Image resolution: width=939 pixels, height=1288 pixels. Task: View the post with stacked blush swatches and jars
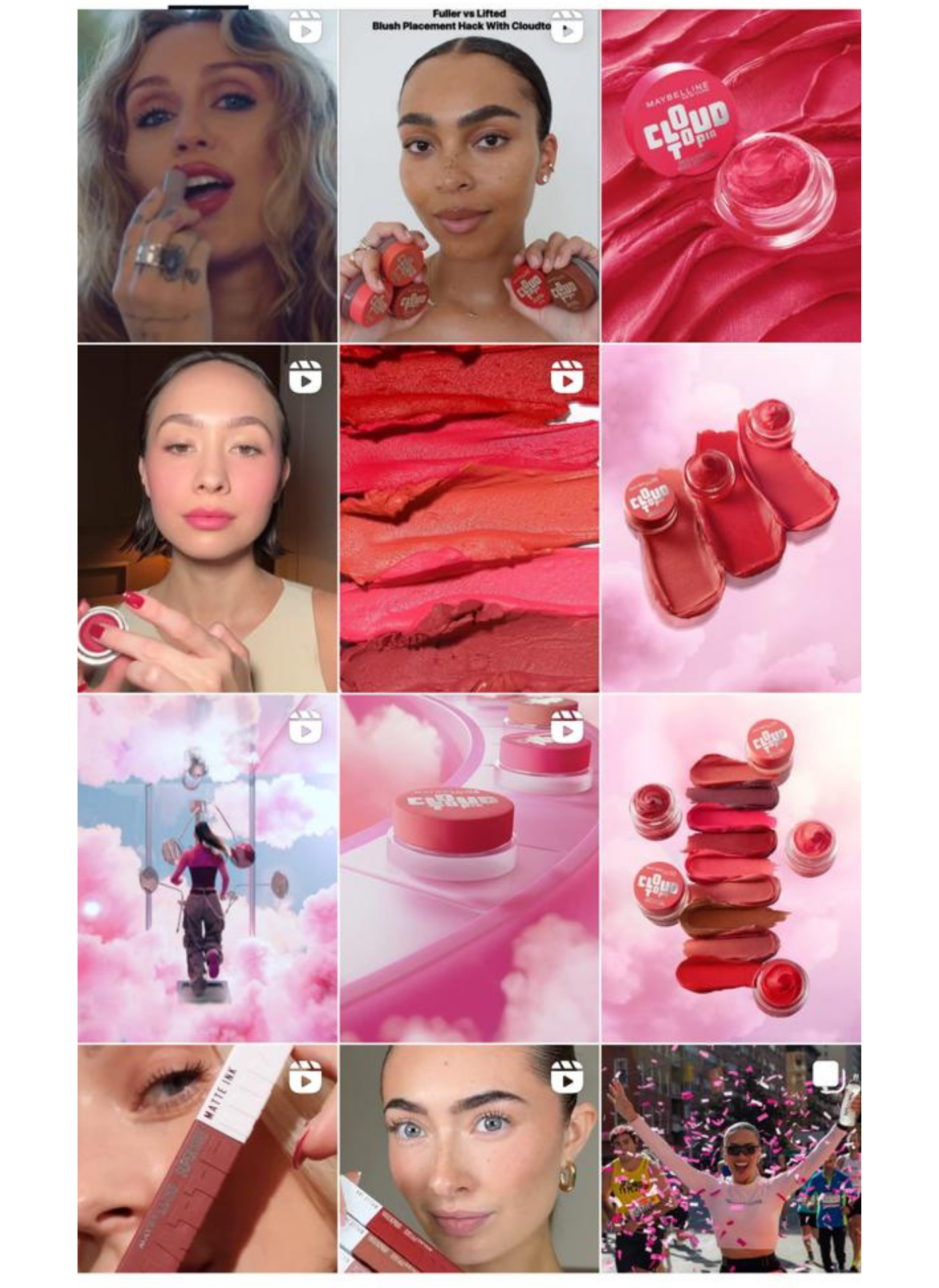731,868
